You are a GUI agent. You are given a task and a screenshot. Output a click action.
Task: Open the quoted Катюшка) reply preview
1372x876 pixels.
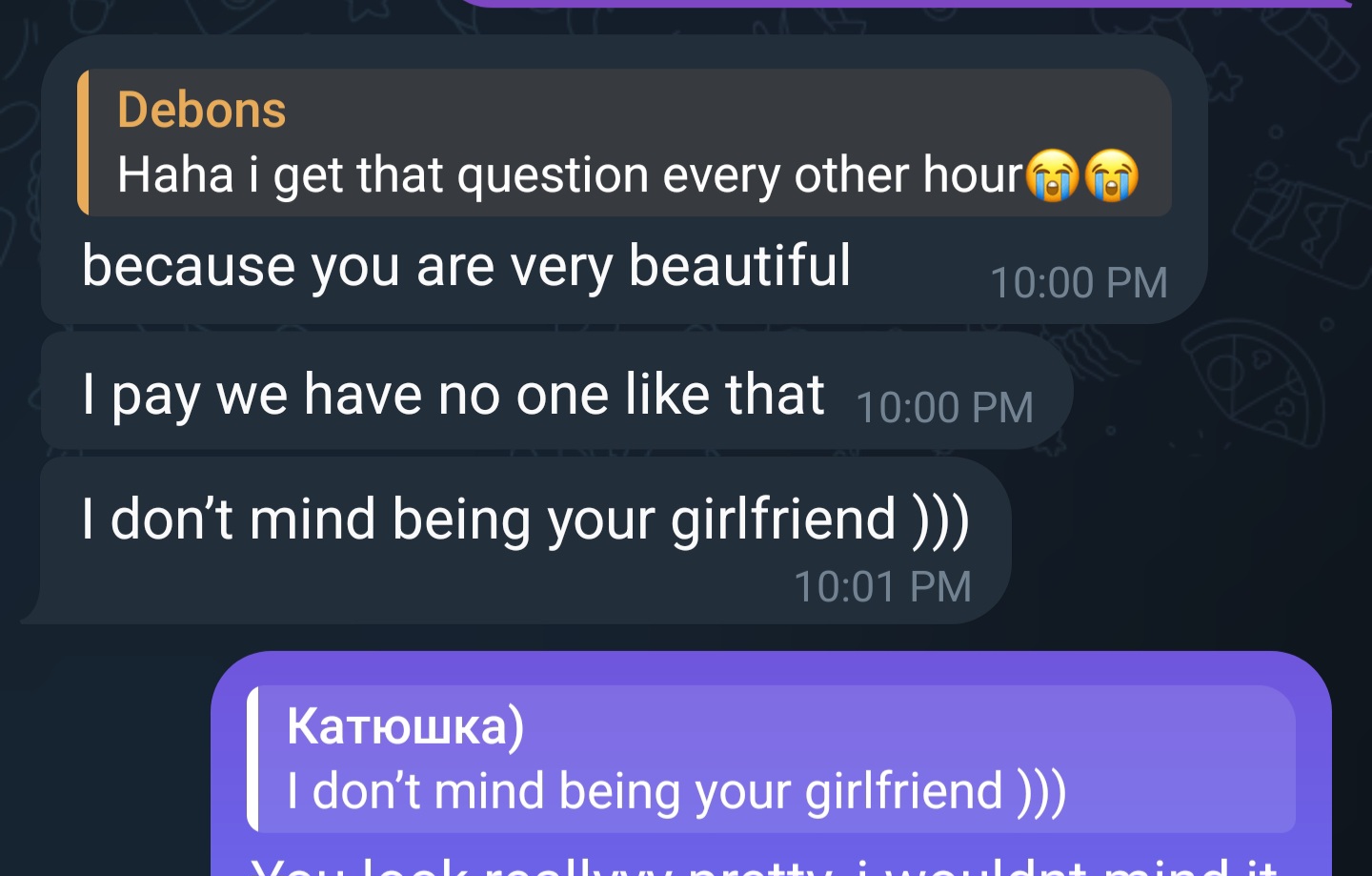(x=772, y=760)
